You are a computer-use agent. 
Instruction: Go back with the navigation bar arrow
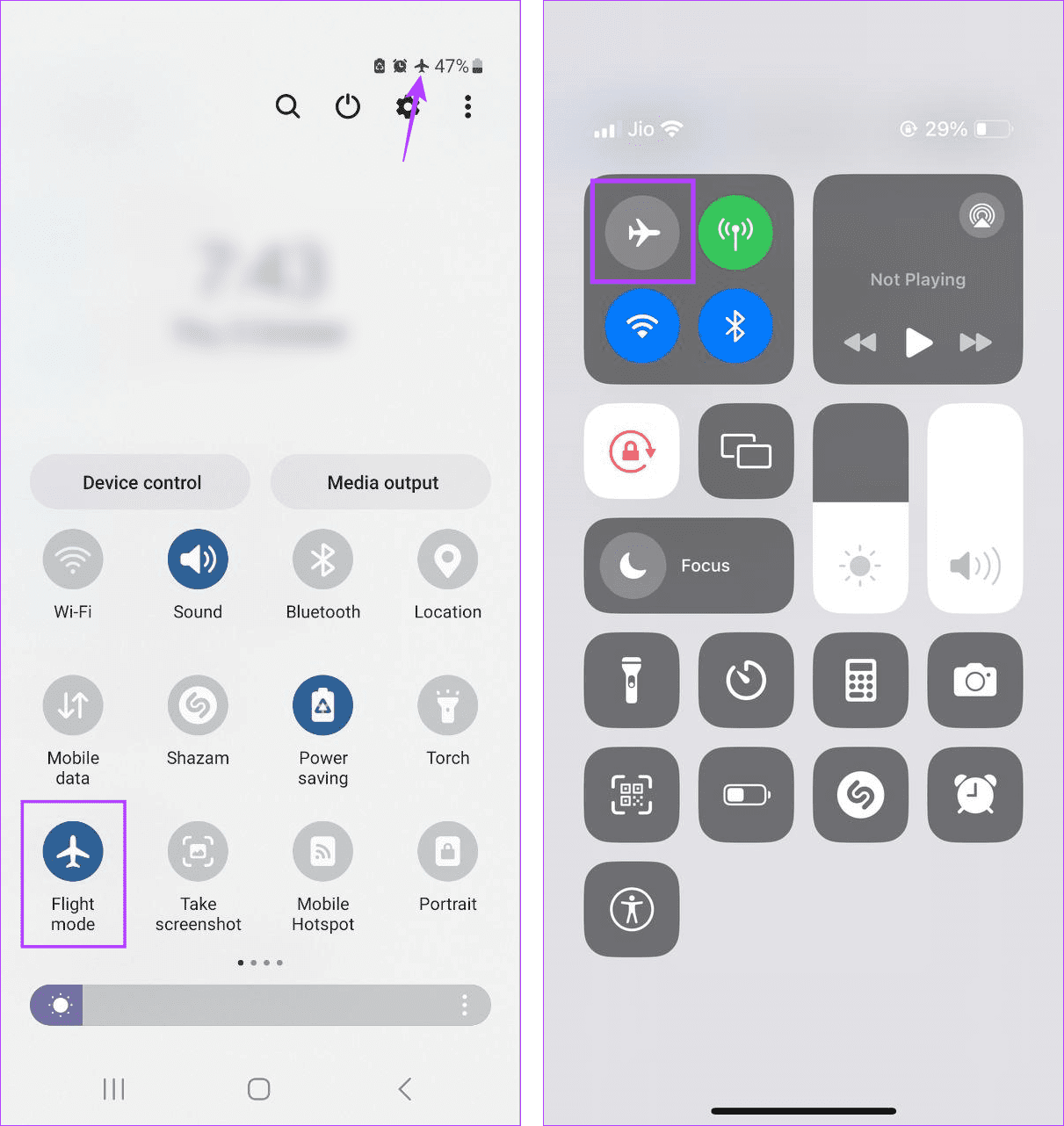tap(404, 1089)
